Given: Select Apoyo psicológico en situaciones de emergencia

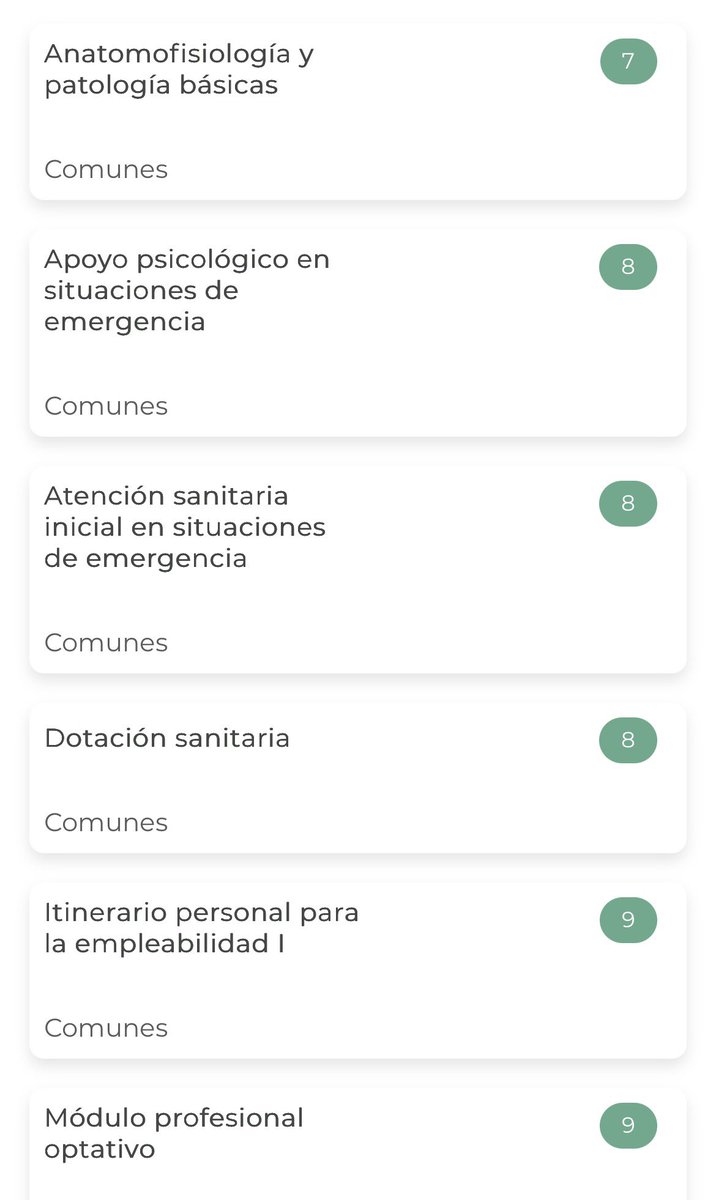Looking at the screenshot, I should (357, 332).
